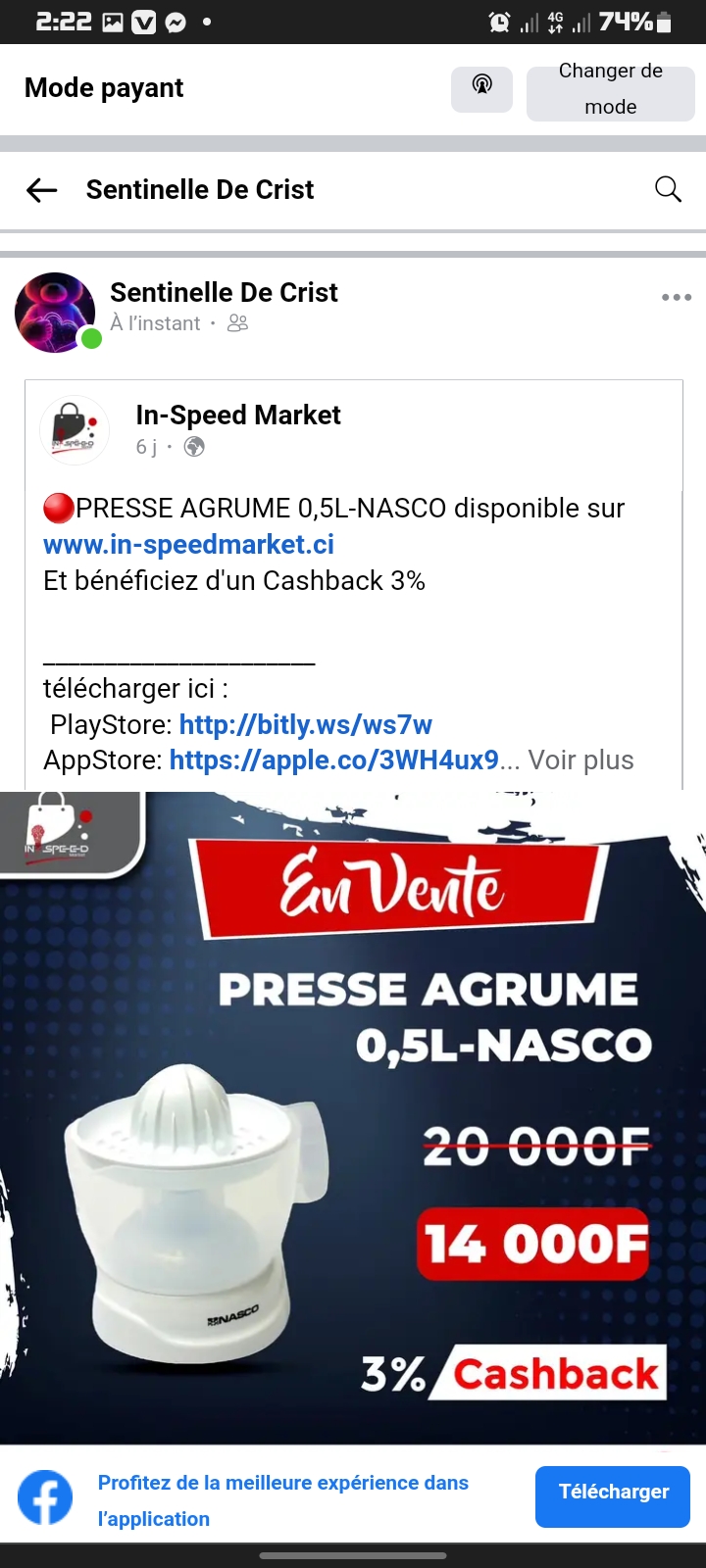Open the post's three-dot options menu
Image resolution: width=706 pixels, height=1568 pixels.
pyautogui.click(x=676, y=297)
